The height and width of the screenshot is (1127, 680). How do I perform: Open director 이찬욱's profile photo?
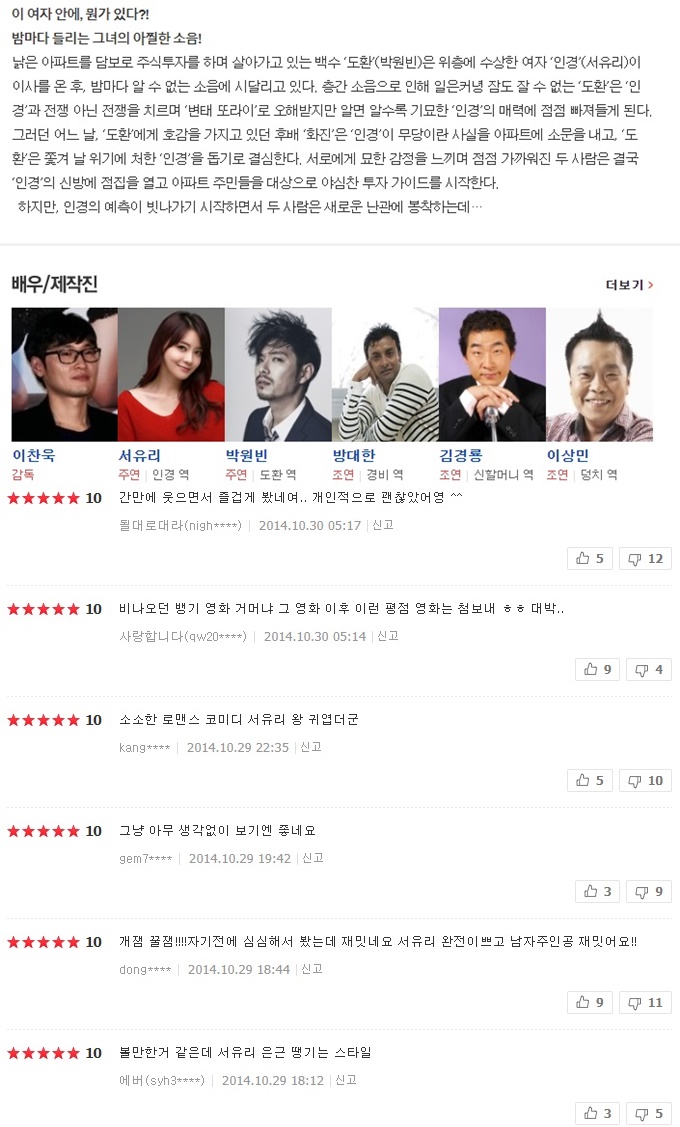point(64,374)
